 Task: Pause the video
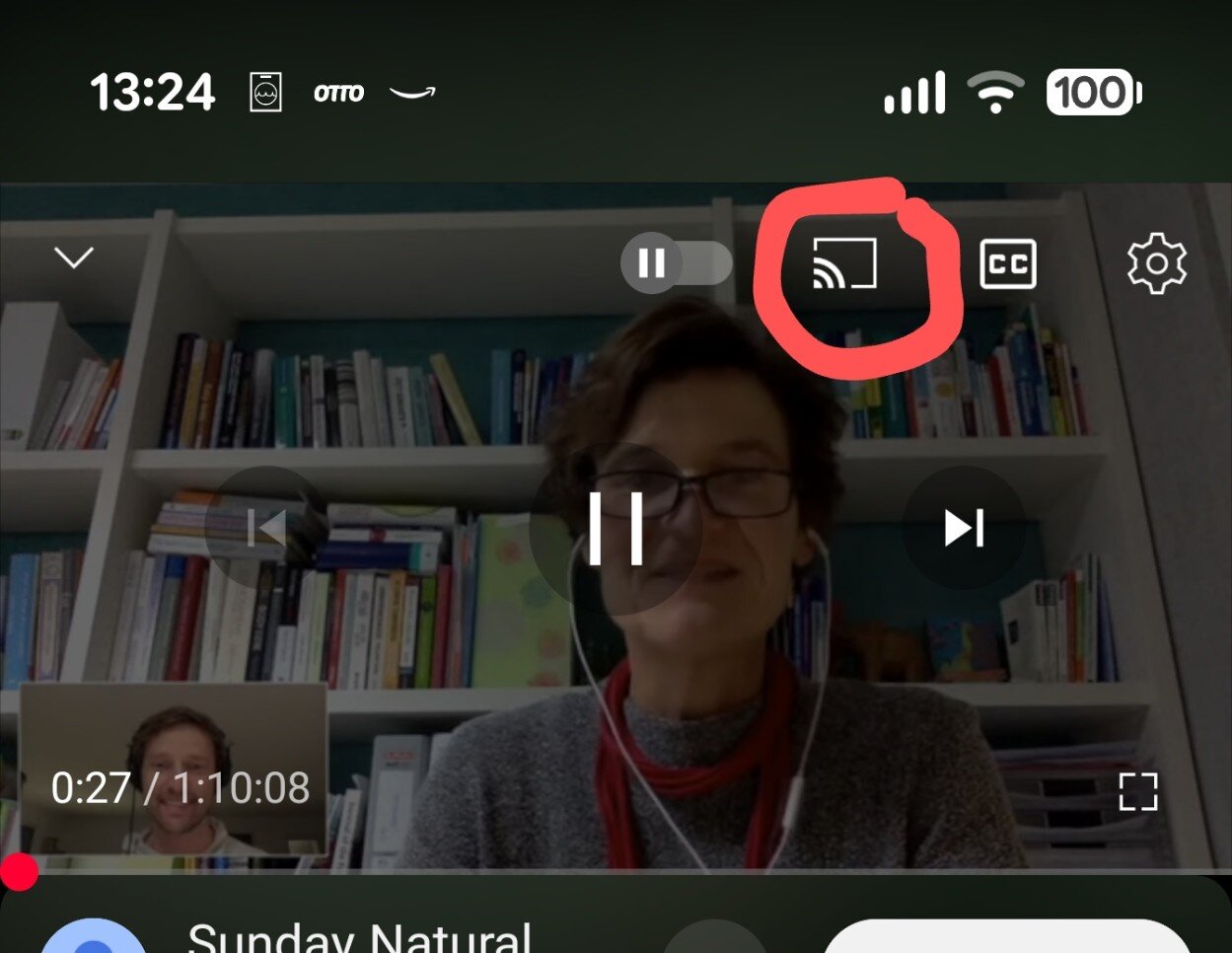[x=616, y=529]
